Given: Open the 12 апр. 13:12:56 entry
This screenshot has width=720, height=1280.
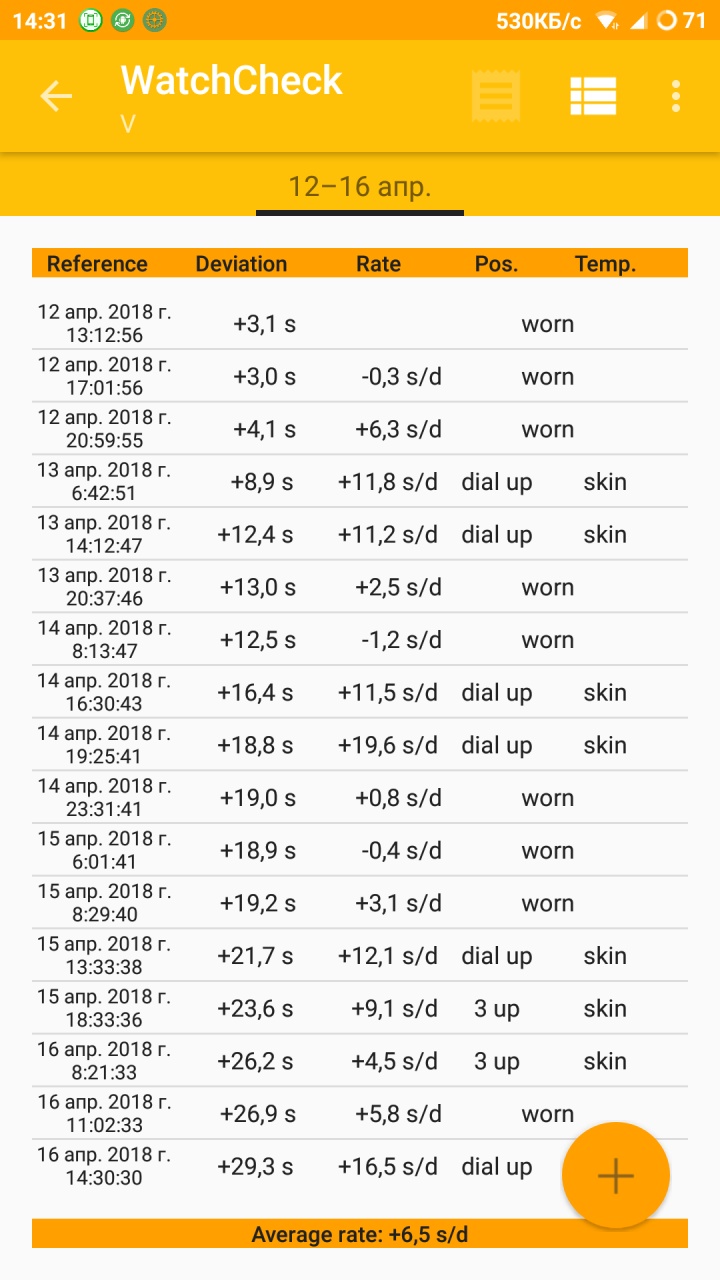Looking at the screenshot, I should [x=360, y=324].
